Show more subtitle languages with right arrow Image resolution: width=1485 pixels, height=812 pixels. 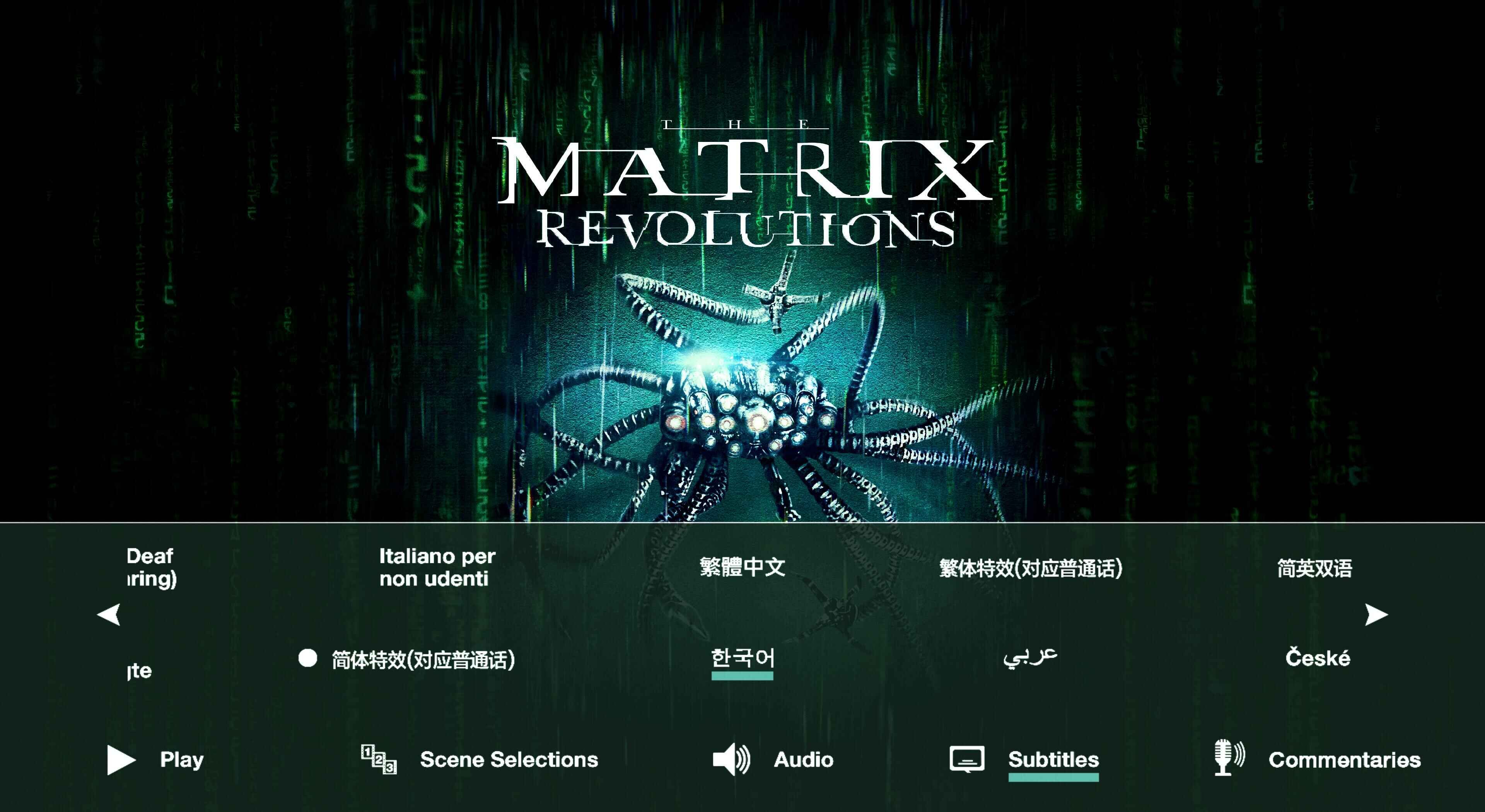tap(1376, 614)
